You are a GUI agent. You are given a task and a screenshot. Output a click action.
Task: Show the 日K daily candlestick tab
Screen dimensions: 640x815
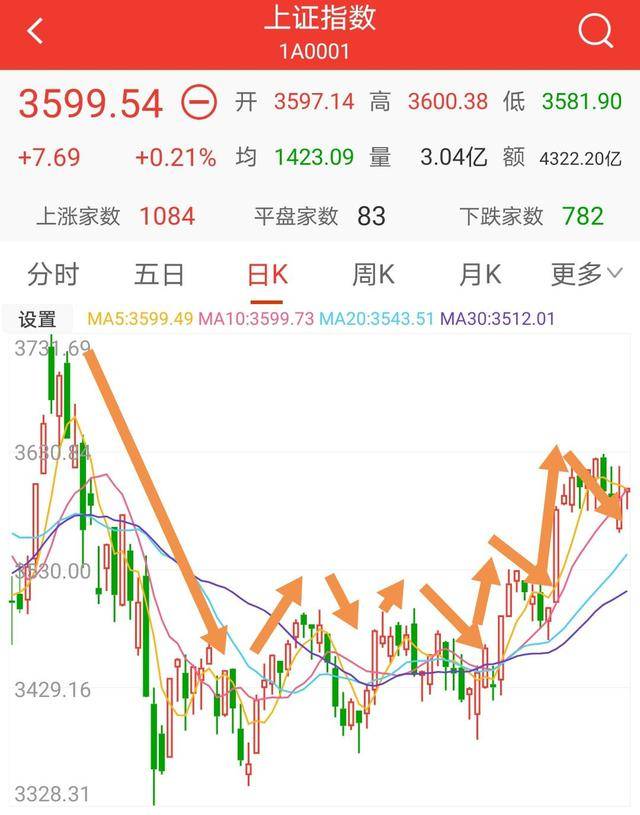(x=267, y=274)
